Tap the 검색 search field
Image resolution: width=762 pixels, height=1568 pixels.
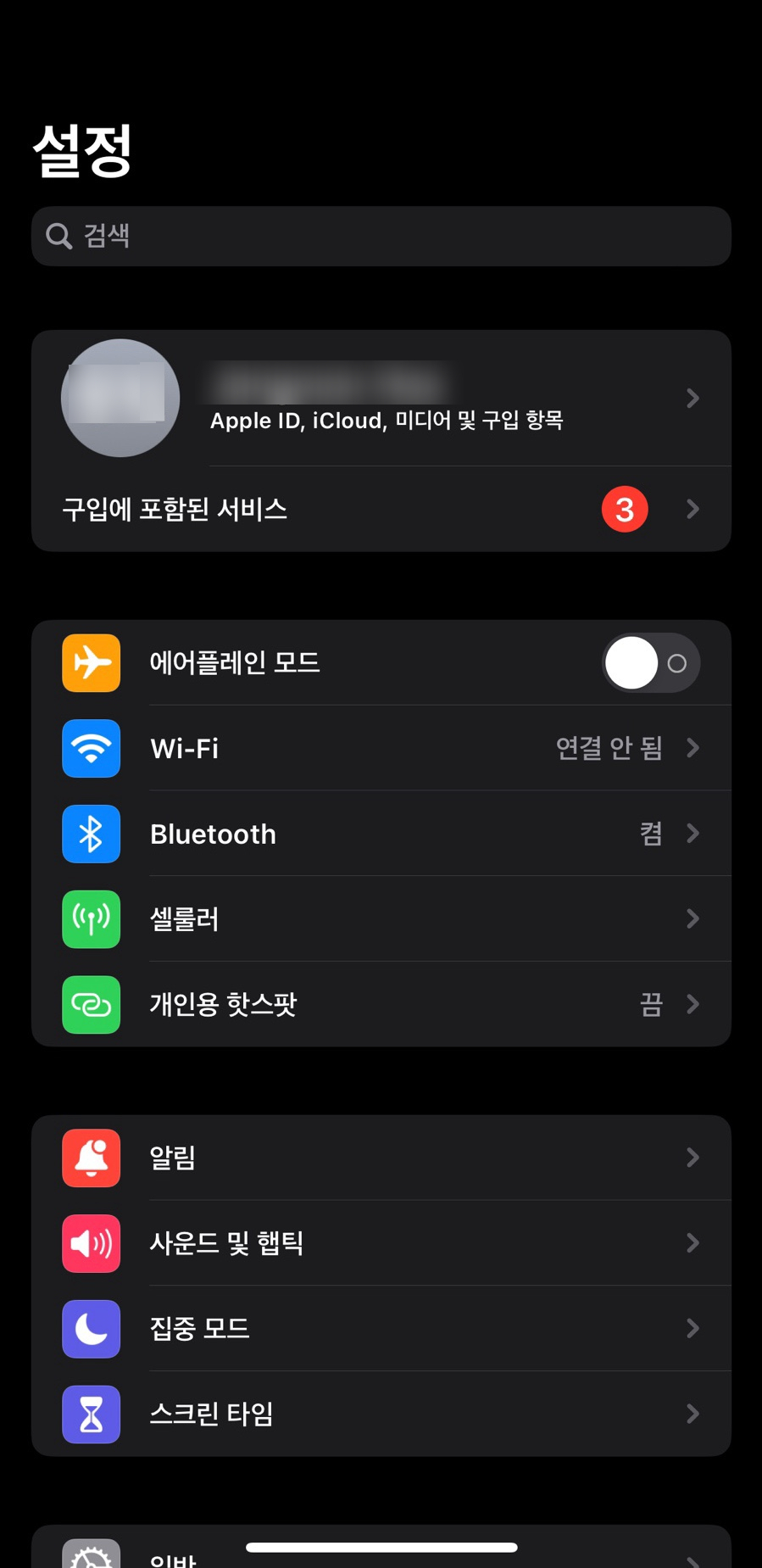pos(381,236)
